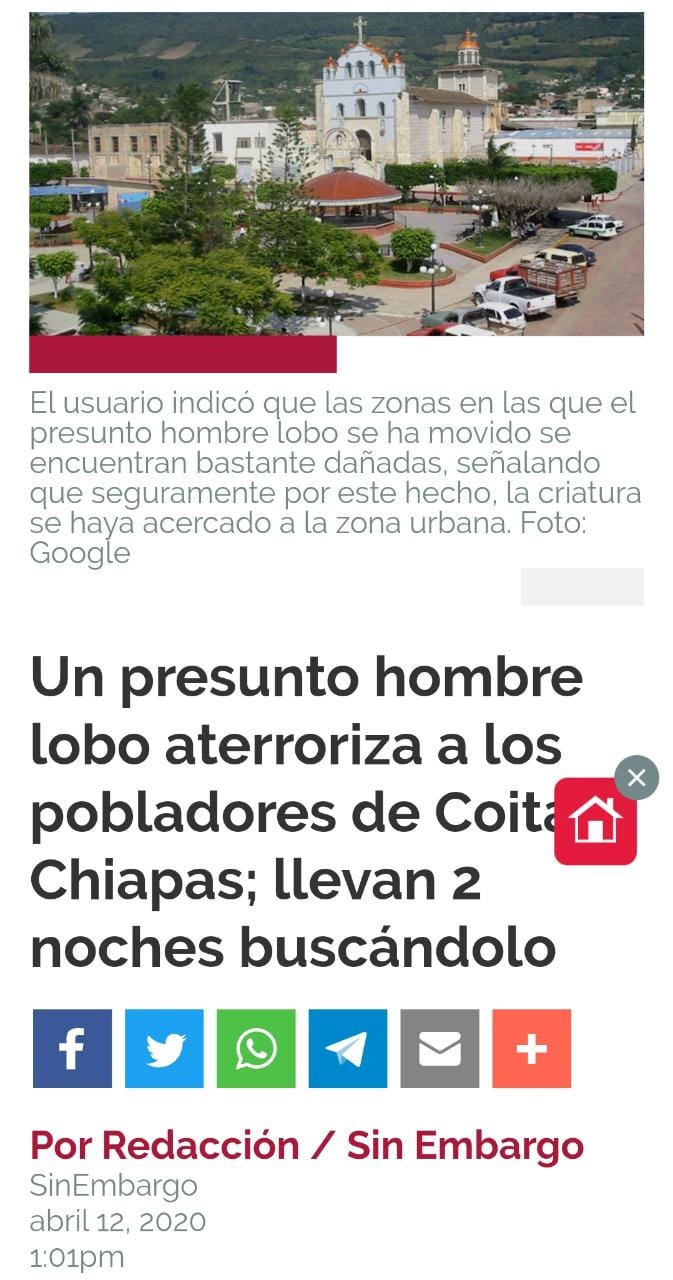The width and height of the screenshot is (673, 1280).
Task: Go to the home page via red house button
Action: [595, 822]
